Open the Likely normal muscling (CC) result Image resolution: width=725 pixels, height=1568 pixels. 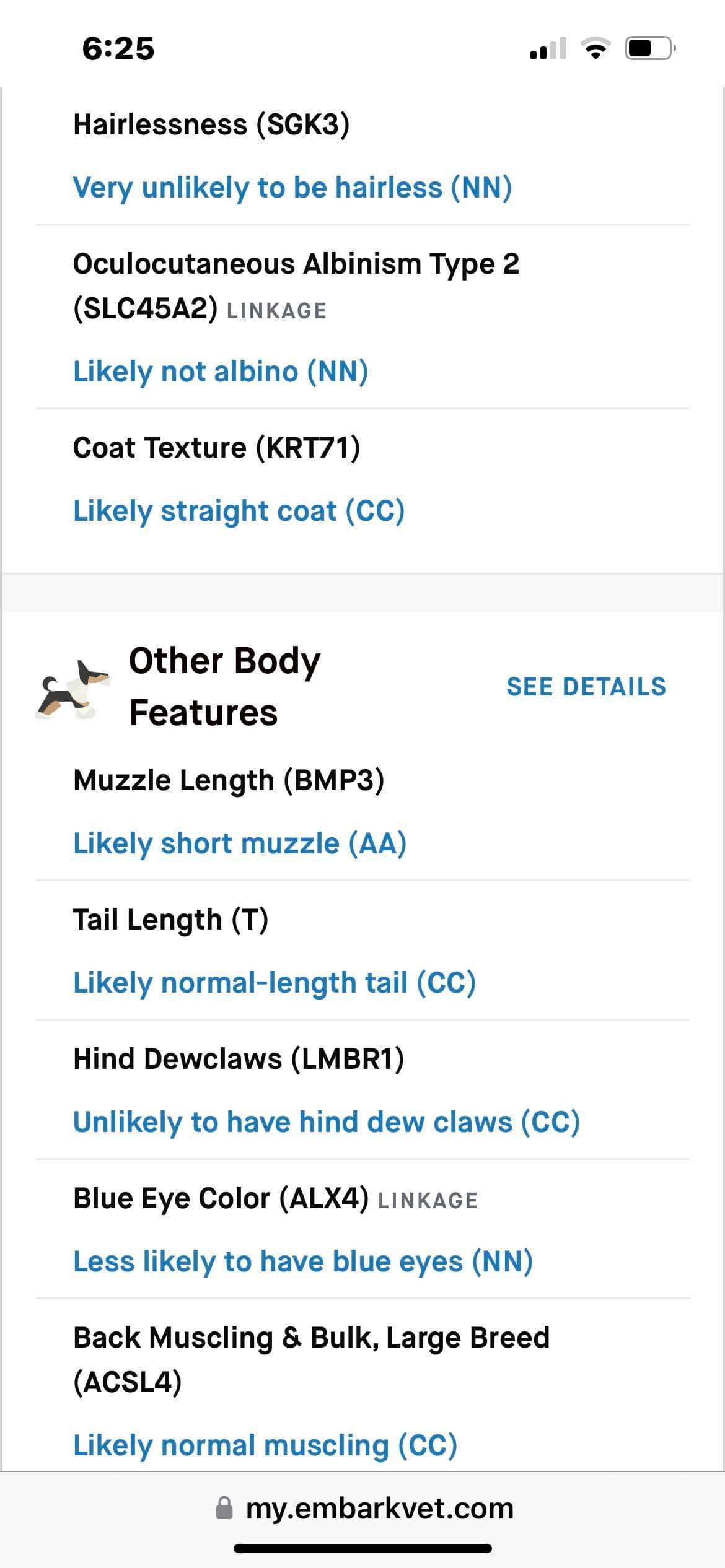[265, 1446]
